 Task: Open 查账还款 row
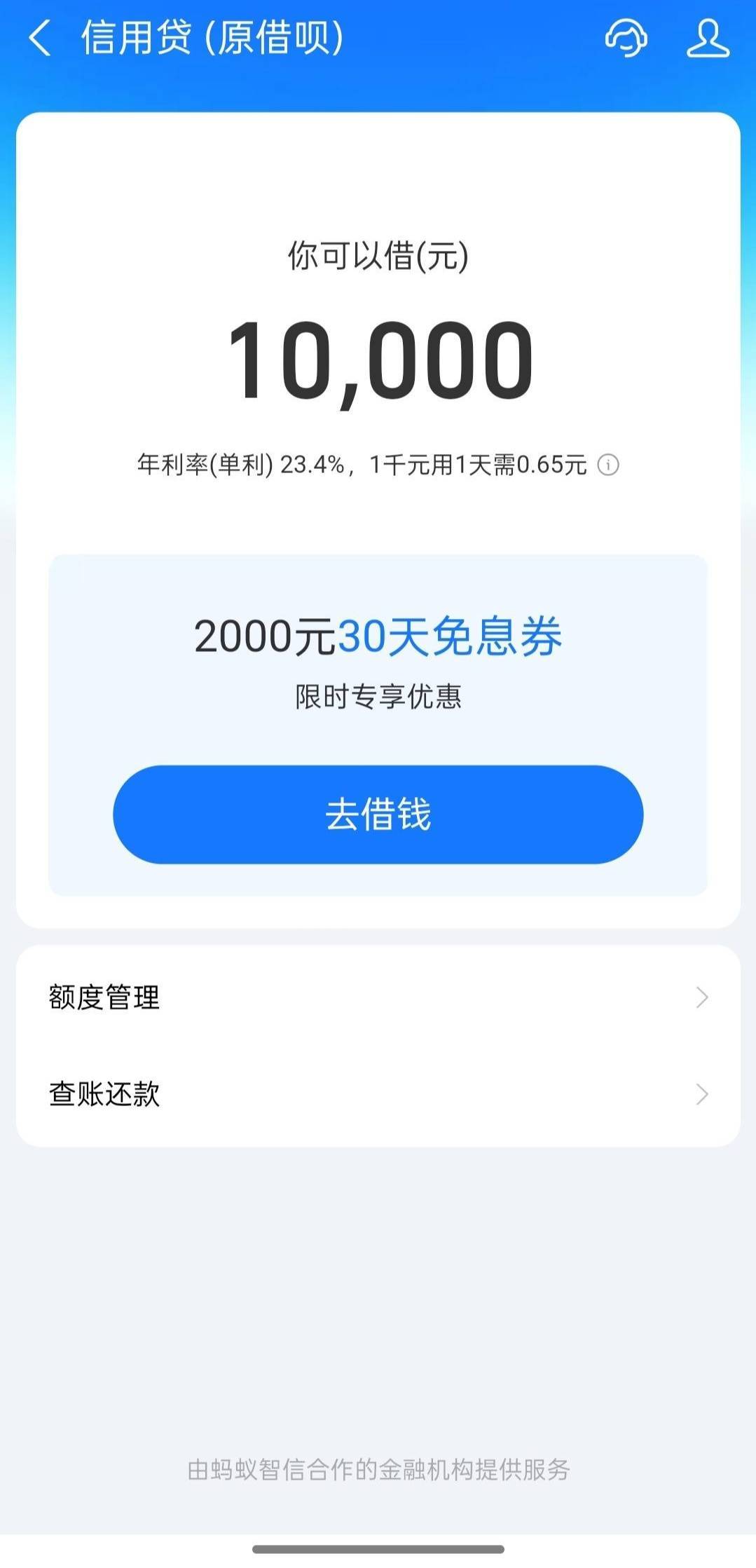tap(378, 1093)
